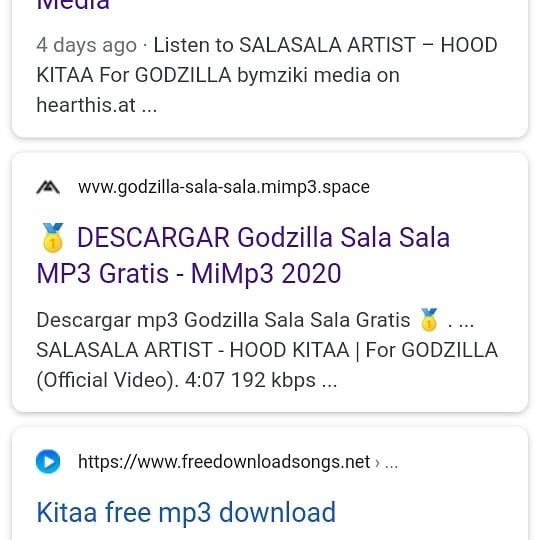This screenshot has height=540, width=540.
Task: Open the DESCARGAR Godzilla Sala Sala MP3 result
Action: coord(243,256)
